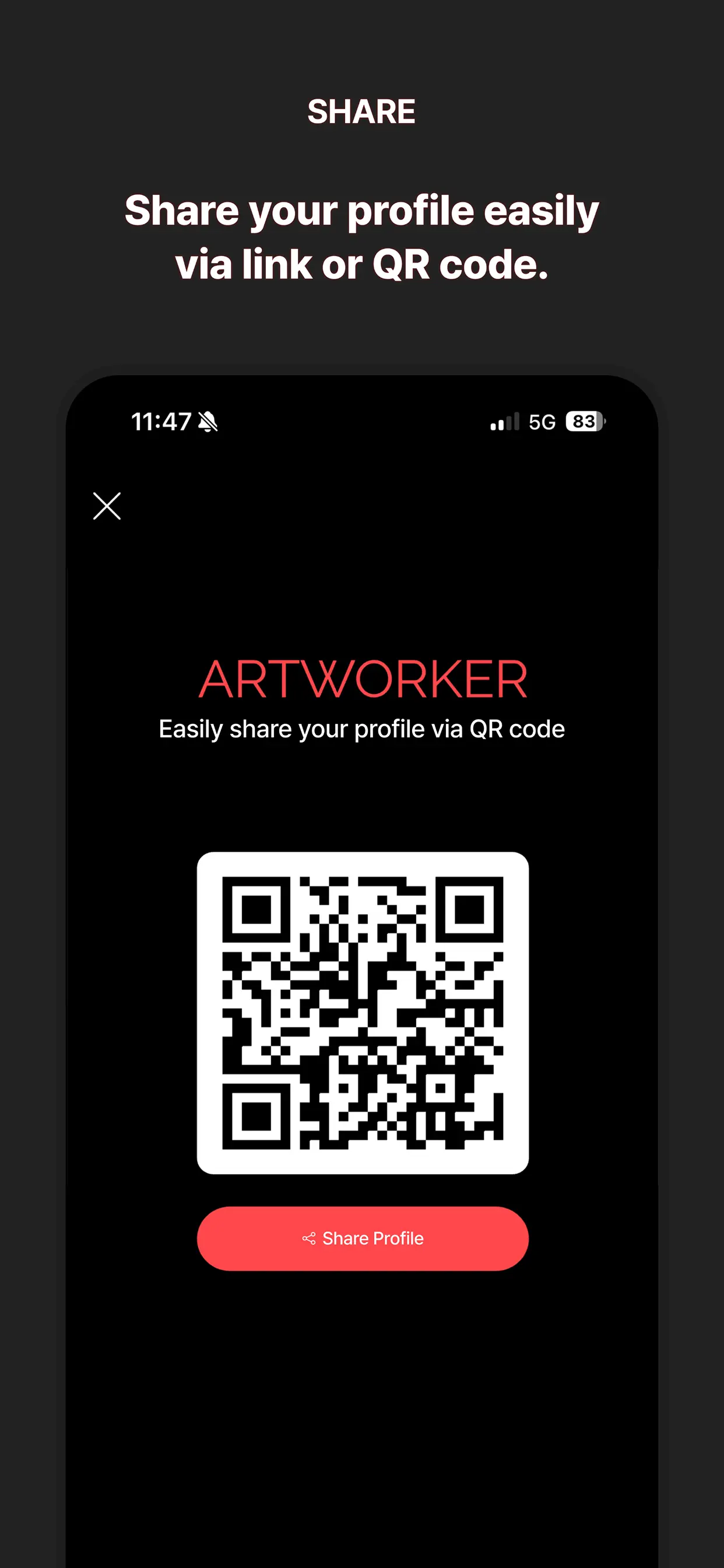Select the ARTWORKER logo text
The width and height of the screenshot is (724, 1568).
pos(363,678)
